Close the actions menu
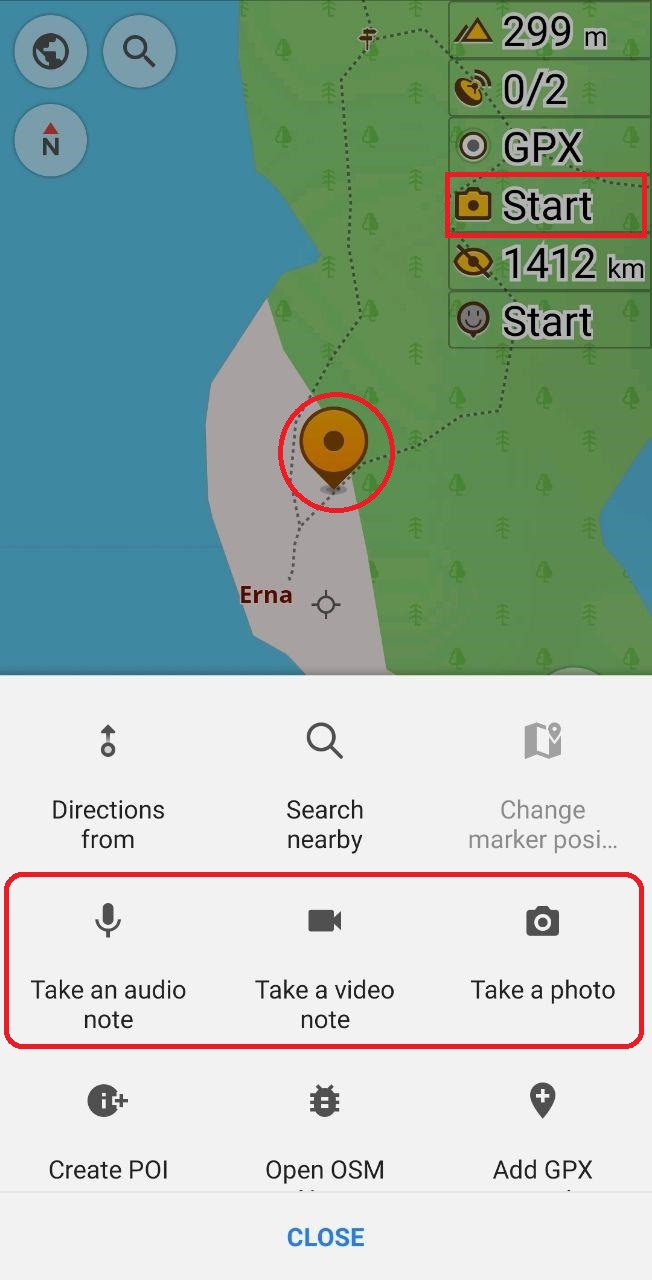The height and width of the screenshot is (1280, 652). [325, 1237]
